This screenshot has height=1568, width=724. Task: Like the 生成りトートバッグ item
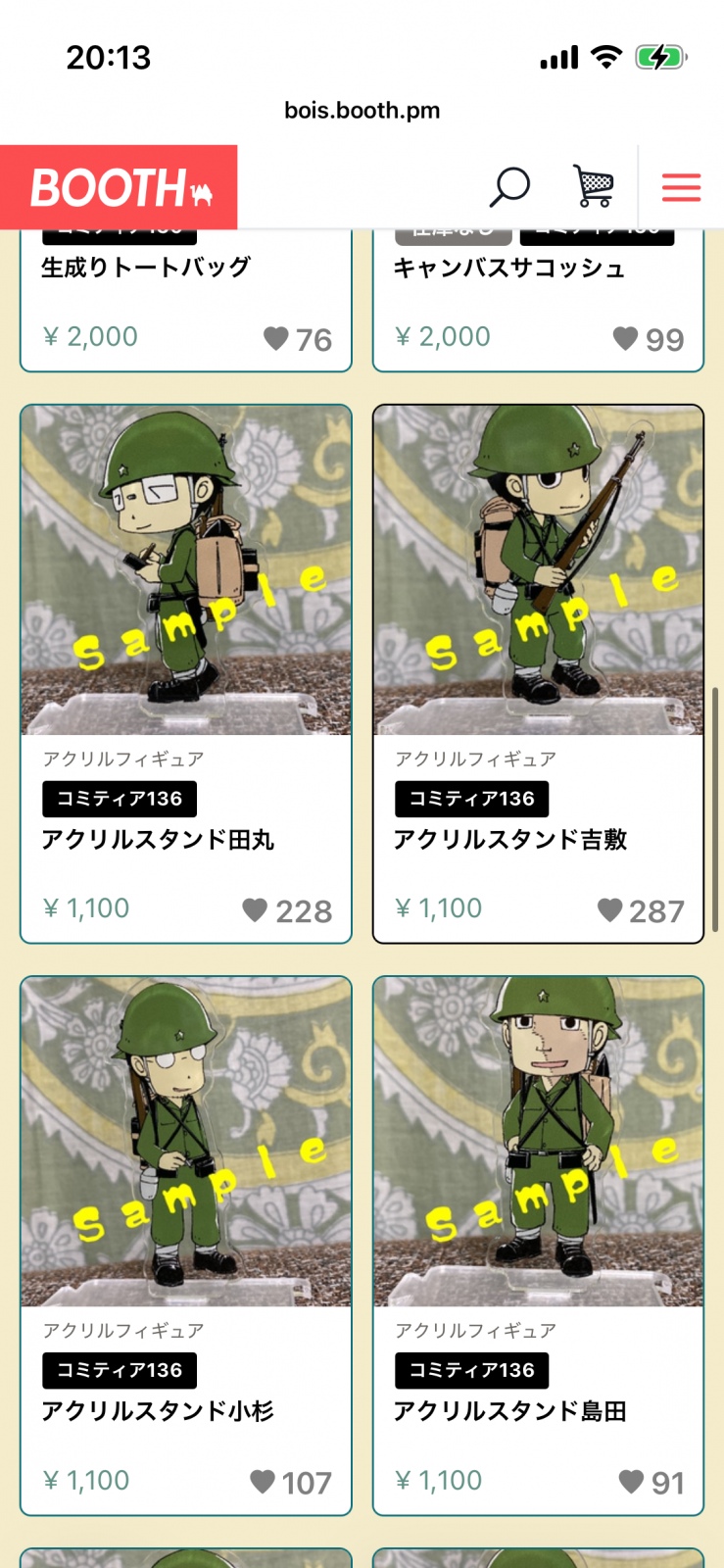276,339
